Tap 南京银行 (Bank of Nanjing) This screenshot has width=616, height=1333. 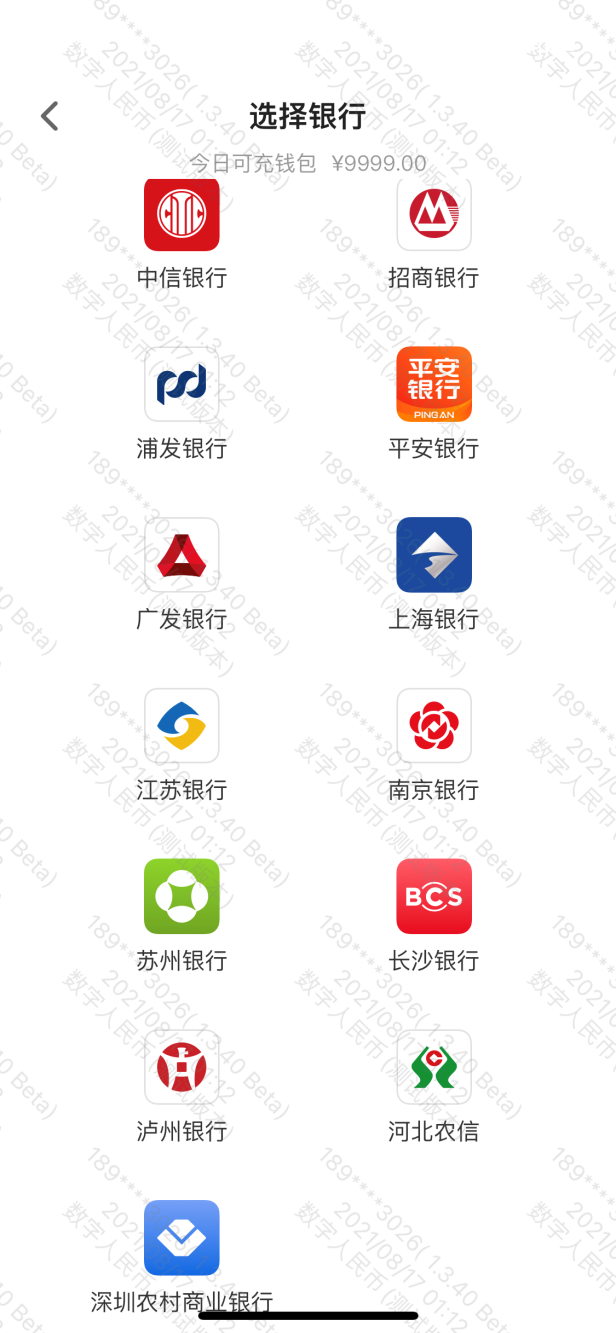434,726
